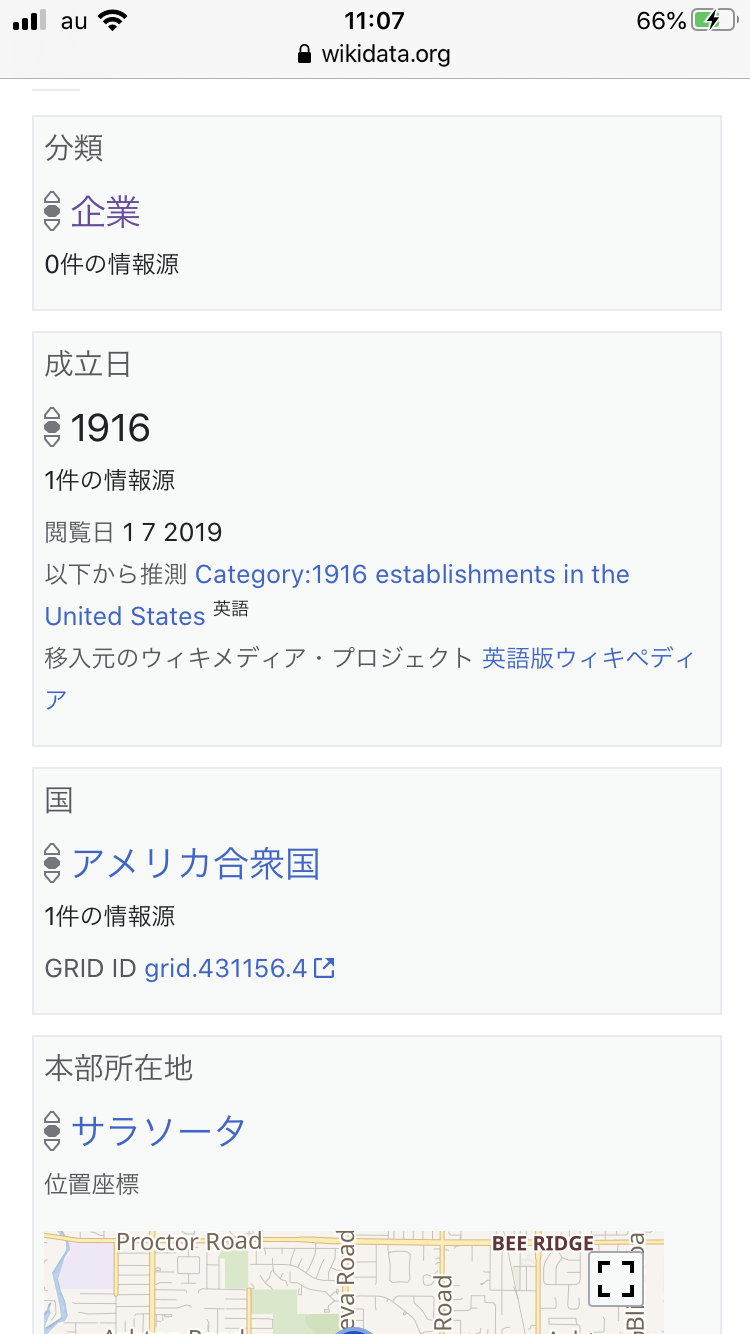Expand the map to fullscreen
Image resolution: width=750 pixels, height=1334 pixels.
tap(615, 1279)
